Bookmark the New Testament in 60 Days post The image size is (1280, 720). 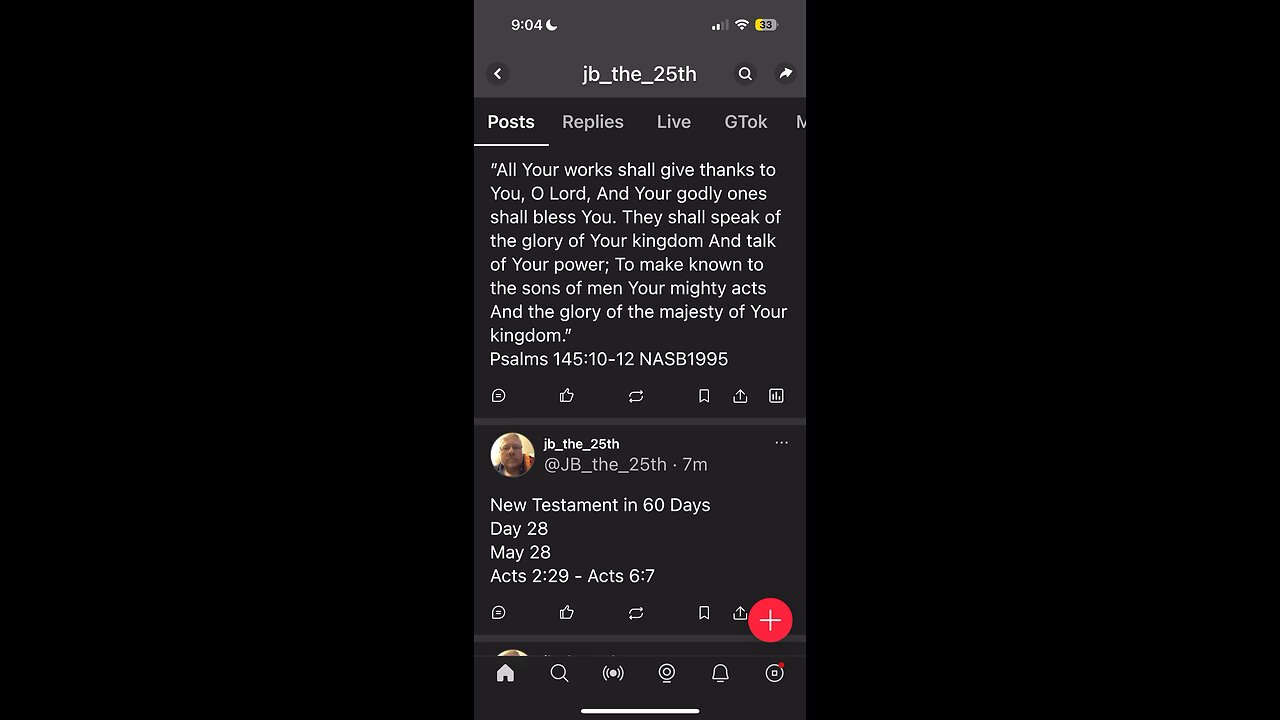pyautogui.click(x=704, y=613)
